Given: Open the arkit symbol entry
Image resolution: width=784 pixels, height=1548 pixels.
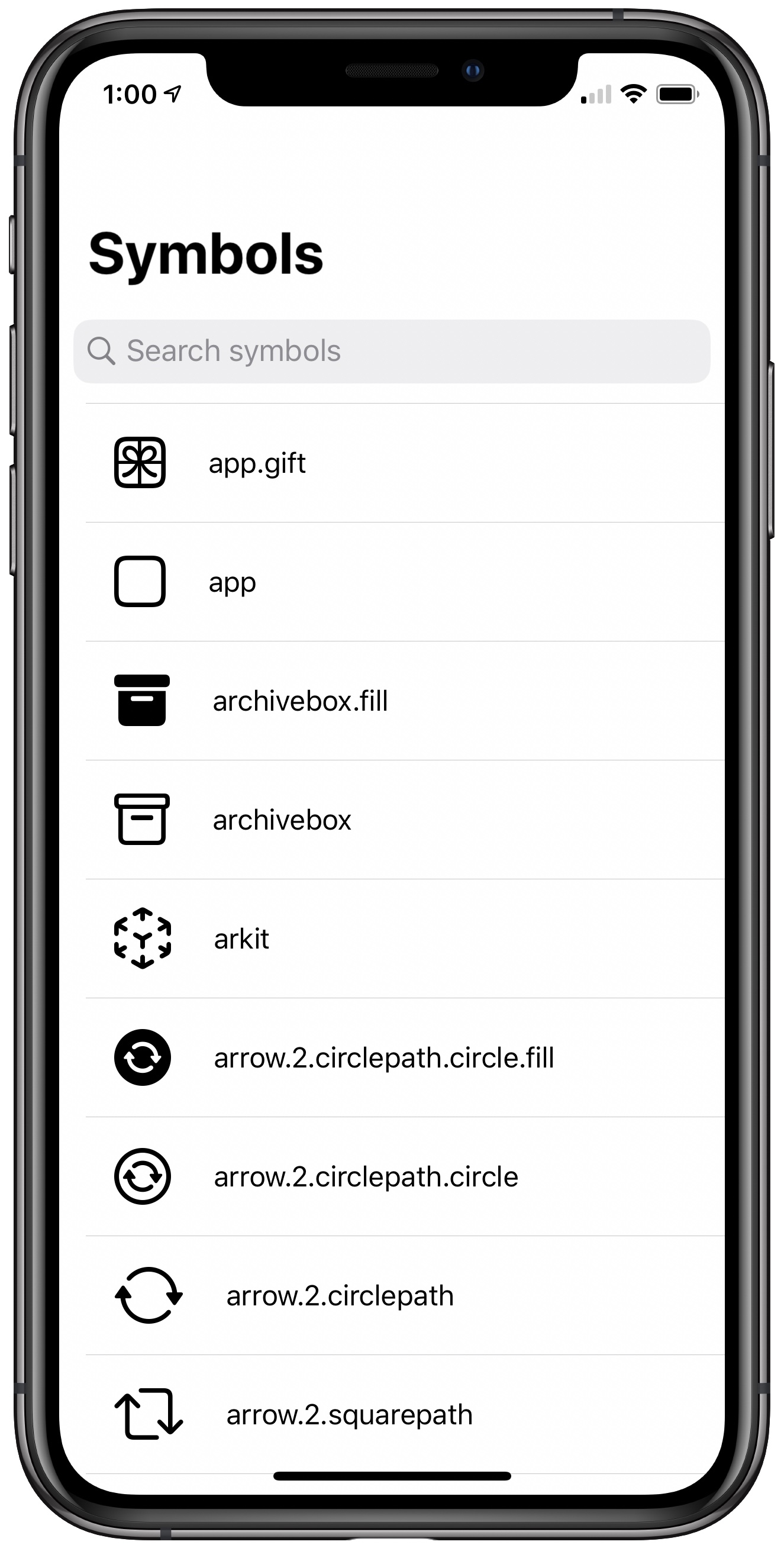Looking at the screenshot, I should 392,939.
